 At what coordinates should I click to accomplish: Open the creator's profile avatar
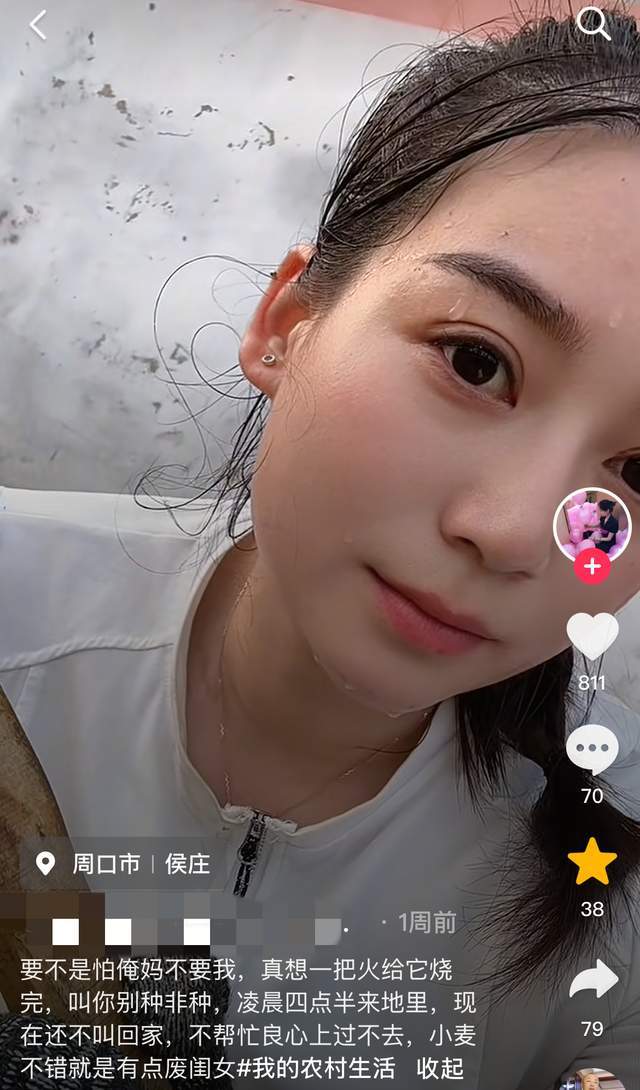(x=592, y=526)
